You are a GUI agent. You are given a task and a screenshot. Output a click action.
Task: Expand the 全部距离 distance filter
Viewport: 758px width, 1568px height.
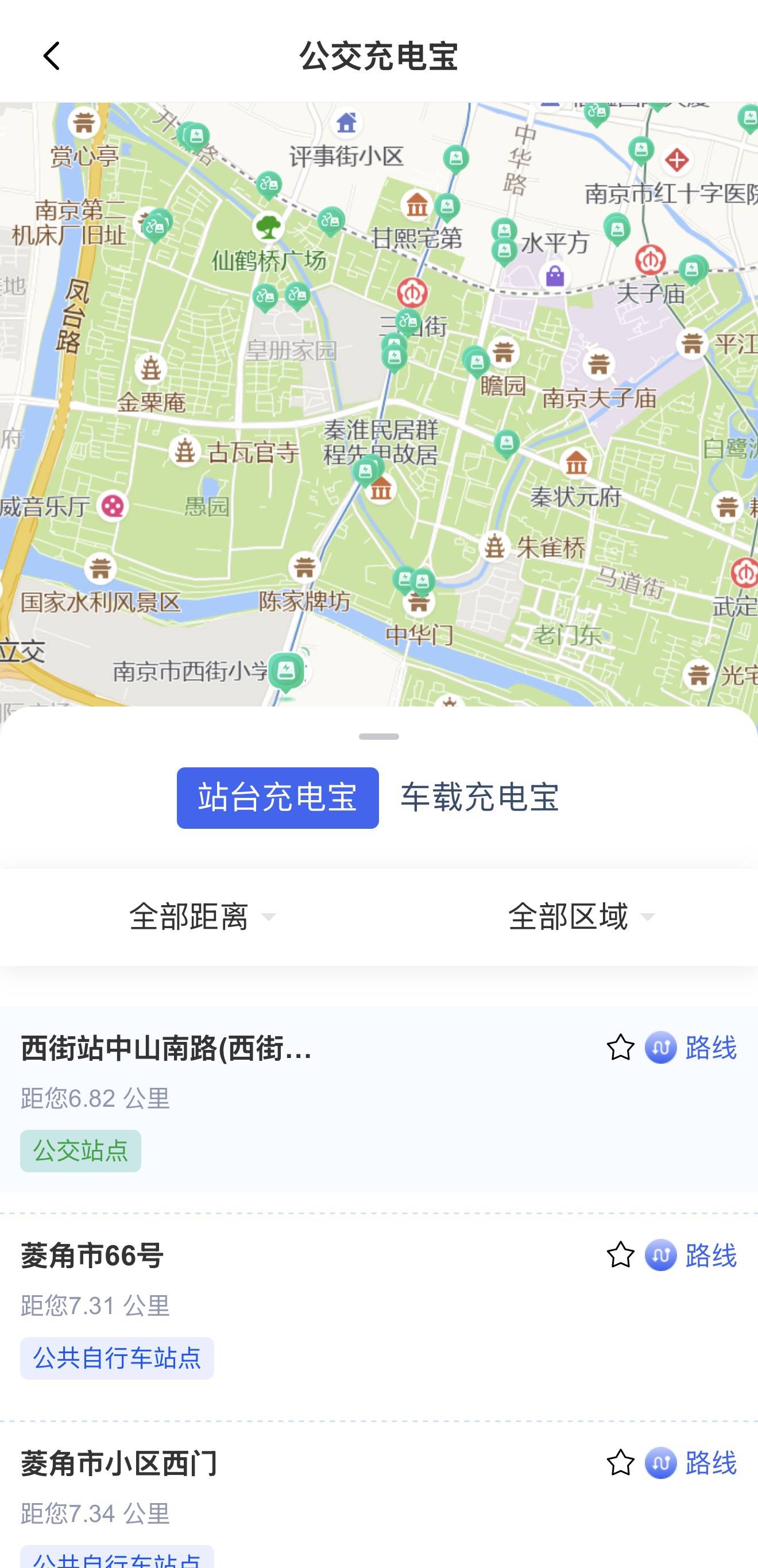click(202, 916)
